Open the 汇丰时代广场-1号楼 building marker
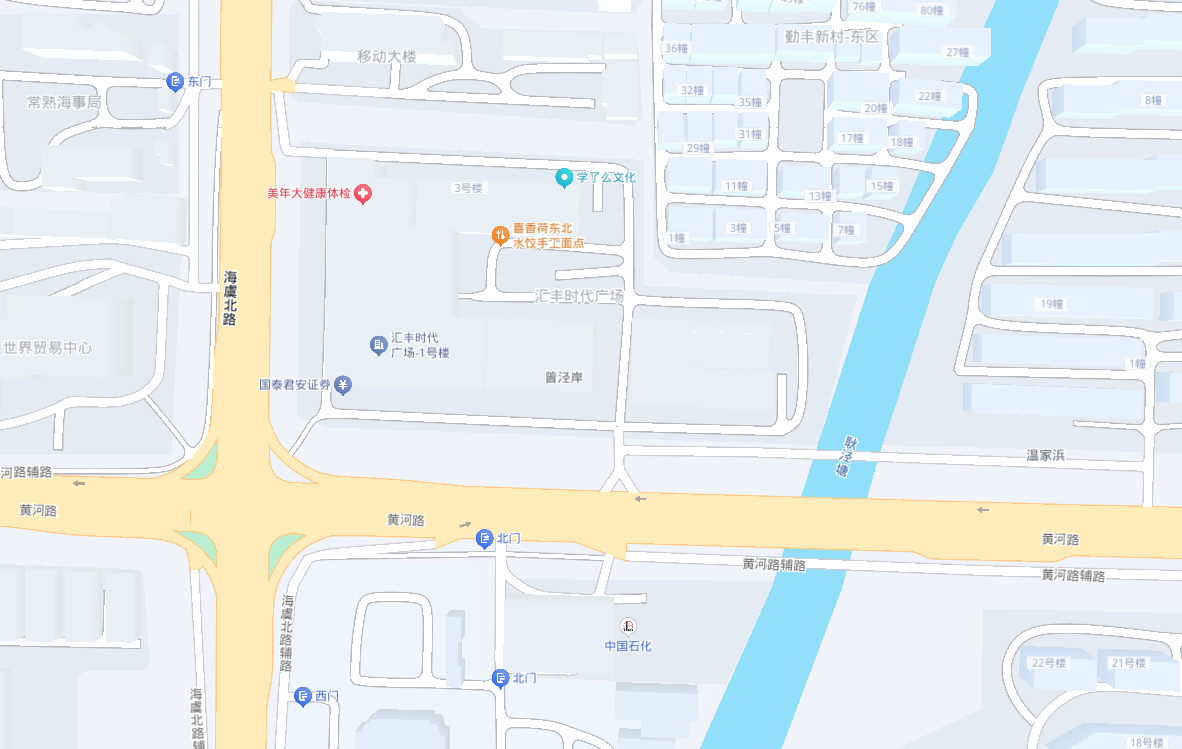This screenshot has width=1182, height=749. point(378,346)
